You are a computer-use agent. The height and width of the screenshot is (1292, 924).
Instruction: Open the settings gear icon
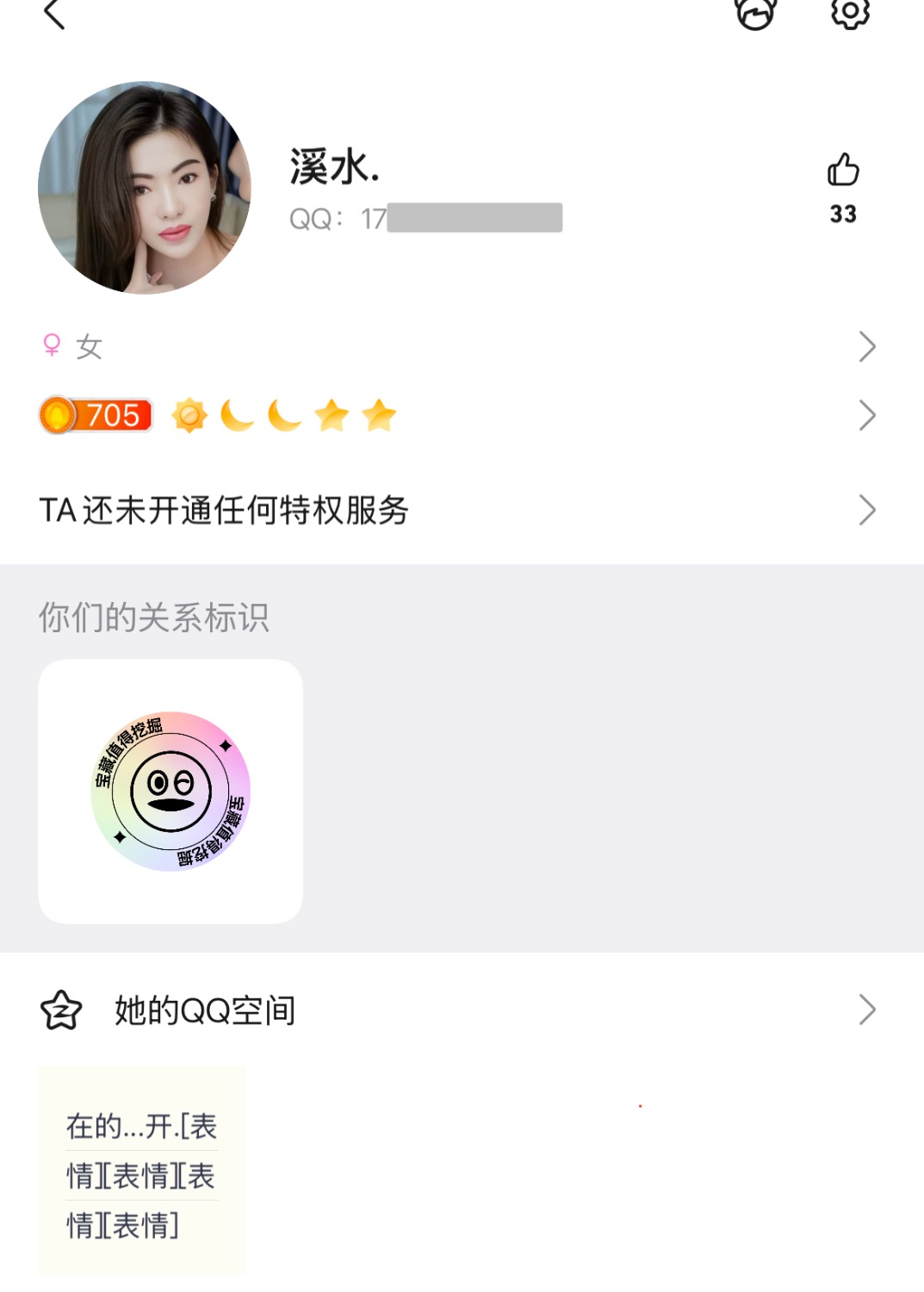[x=850, y=12]
